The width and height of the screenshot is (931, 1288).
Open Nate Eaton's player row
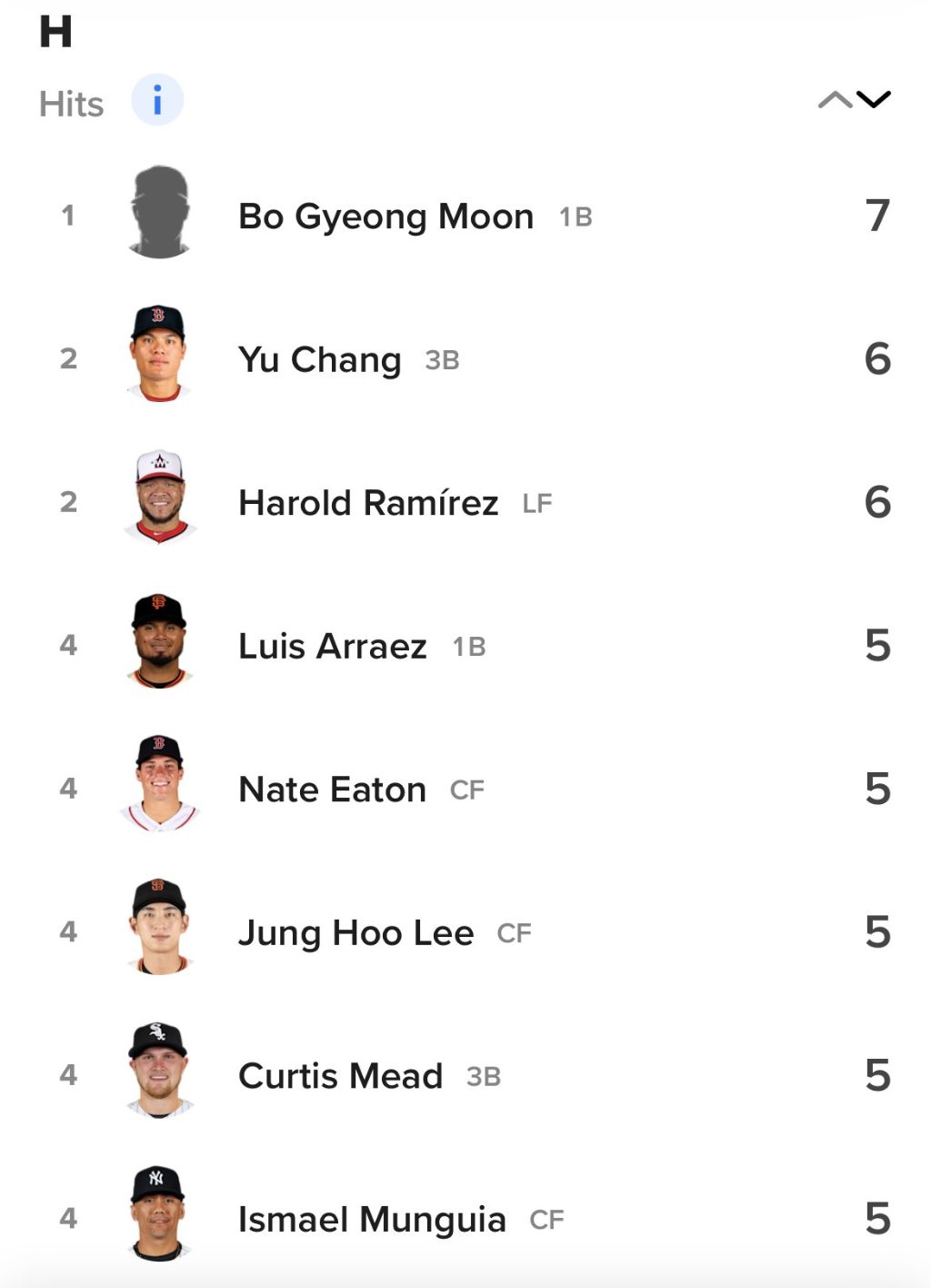click(465, 789)
